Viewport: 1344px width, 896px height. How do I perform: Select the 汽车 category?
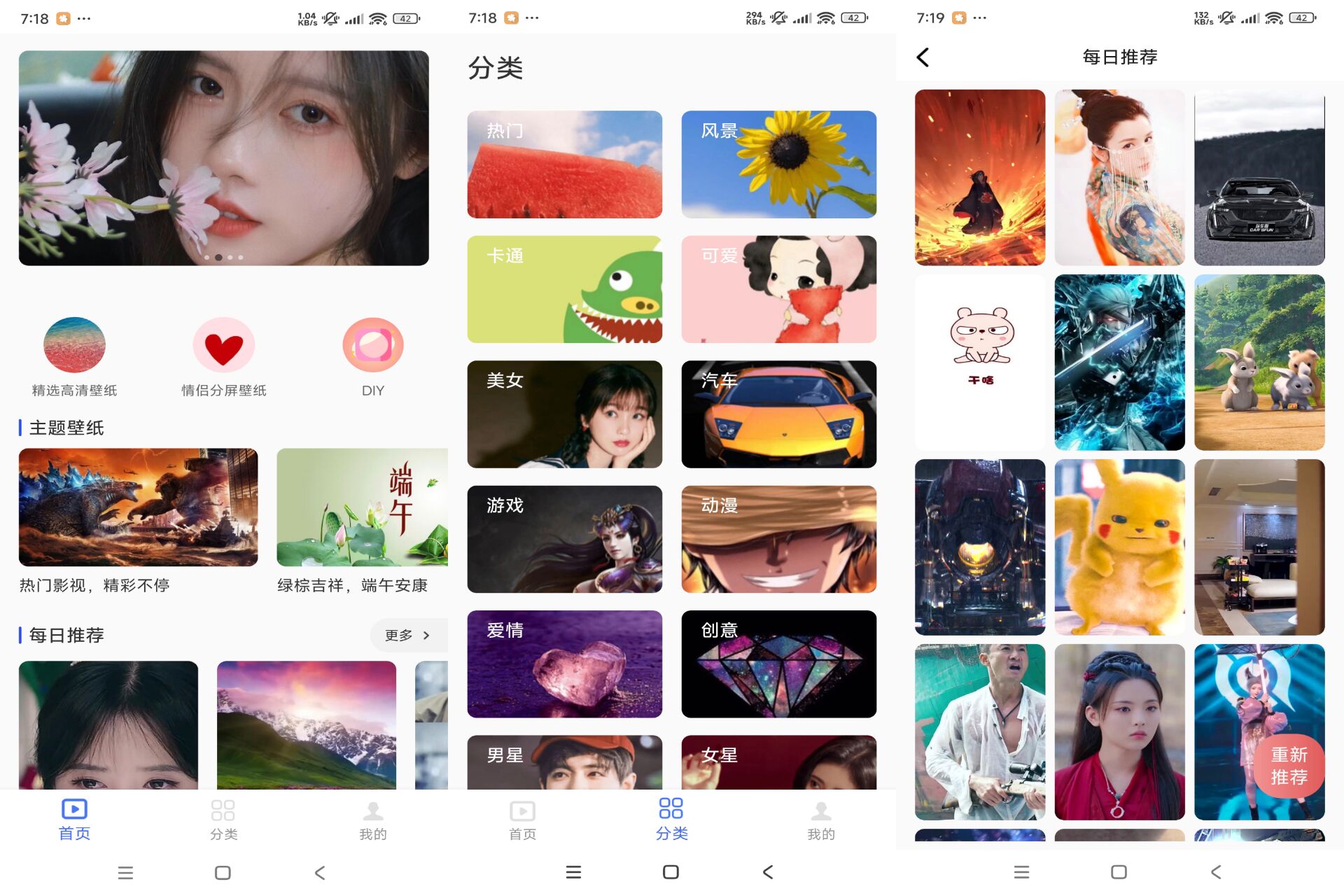pos(778,414)
